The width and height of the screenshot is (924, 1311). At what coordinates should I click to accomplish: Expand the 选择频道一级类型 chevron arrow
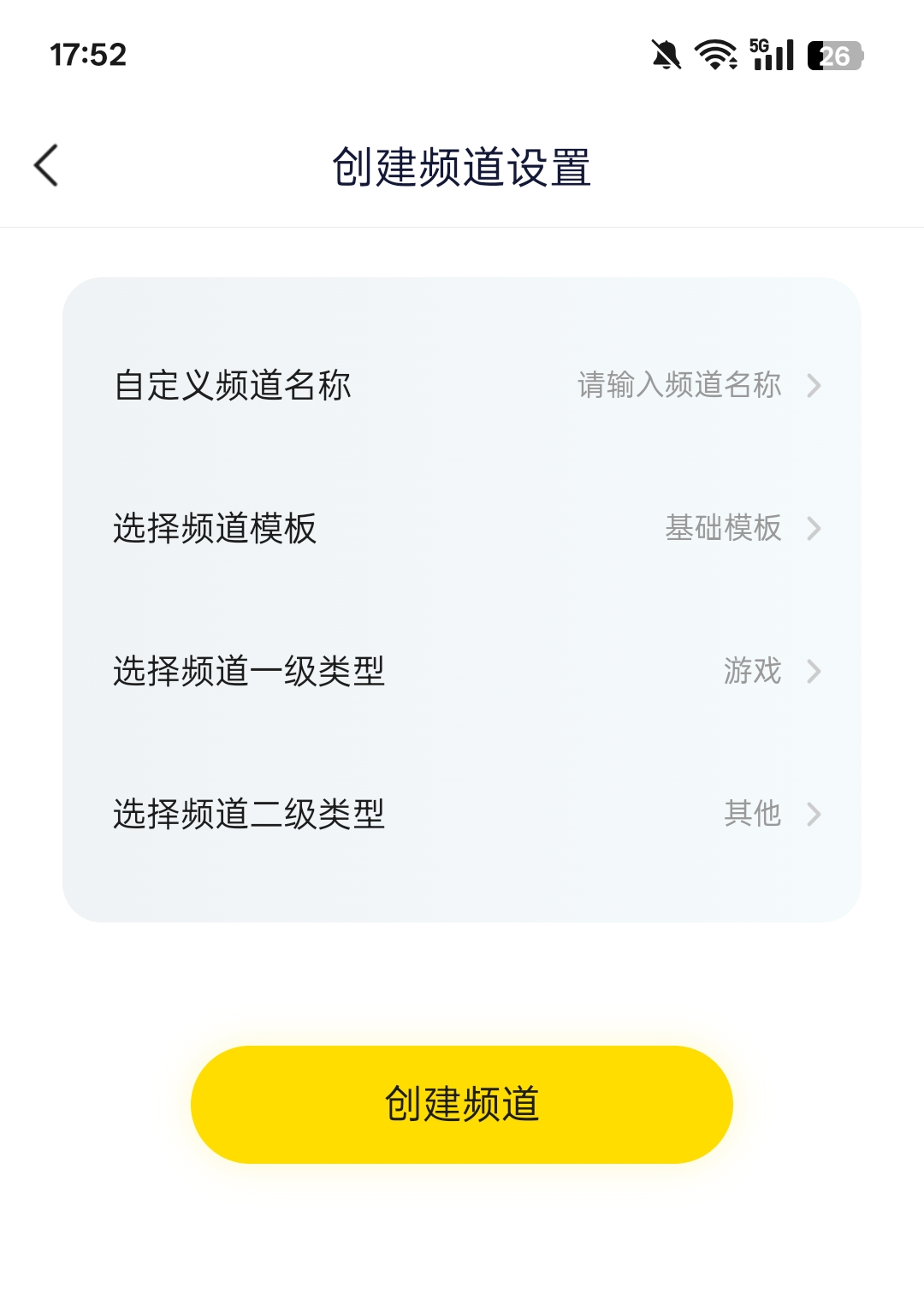coord(814,673)
